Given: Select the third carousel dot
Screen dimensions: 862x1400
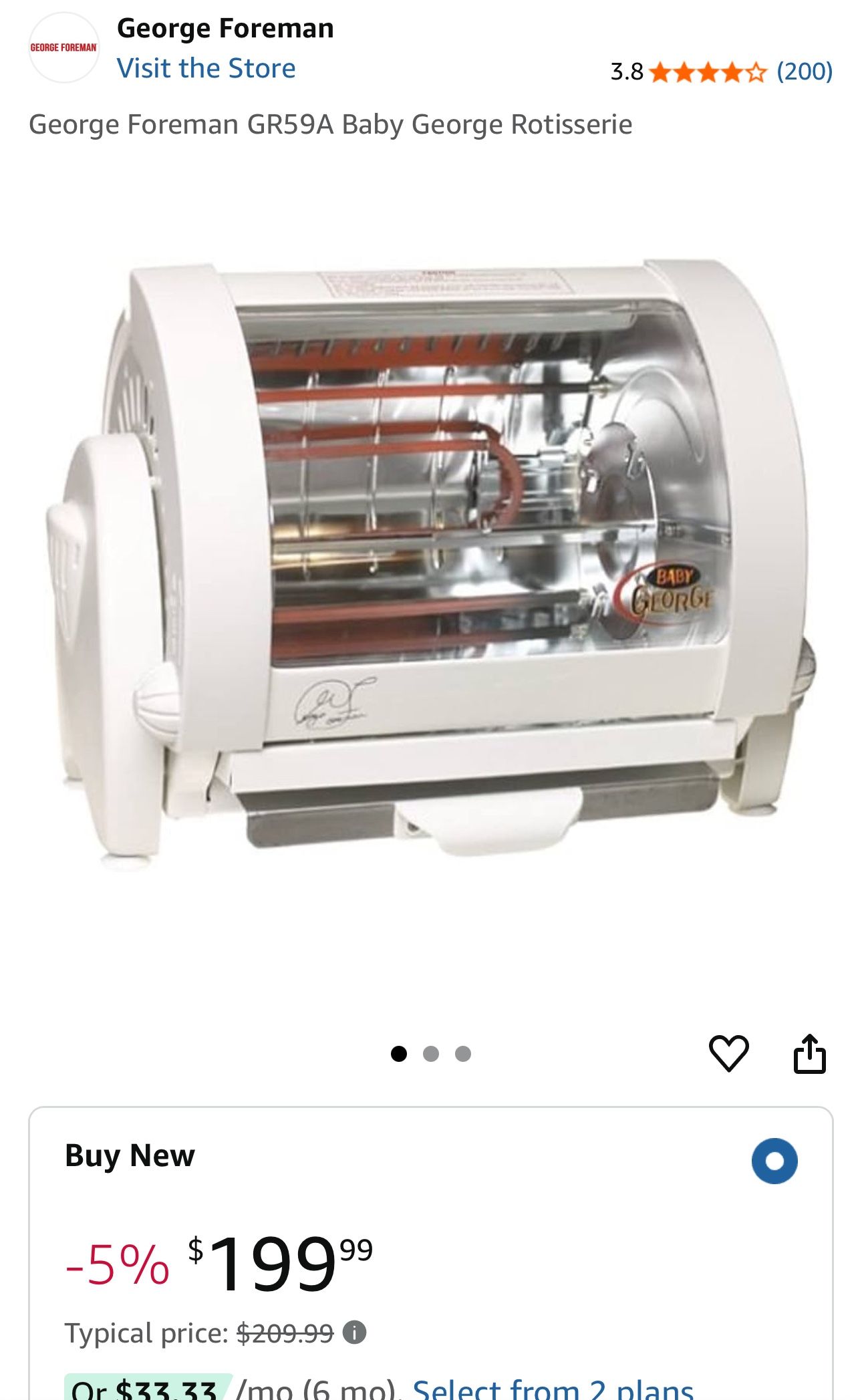Looking at the screenshot, I should [462, 1053].
